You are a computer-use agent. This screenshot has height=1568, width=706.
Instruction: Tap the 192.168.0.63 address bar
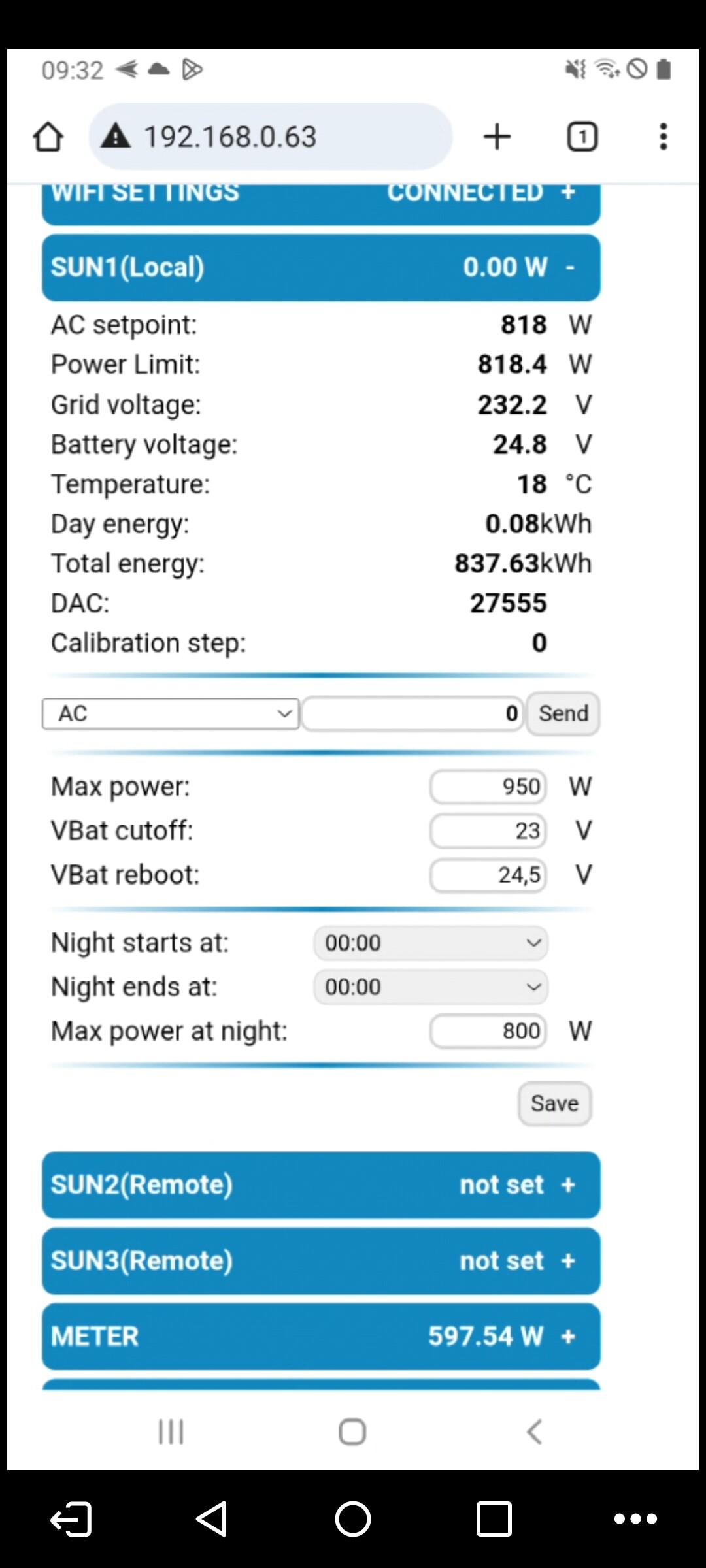pos(269,137)
